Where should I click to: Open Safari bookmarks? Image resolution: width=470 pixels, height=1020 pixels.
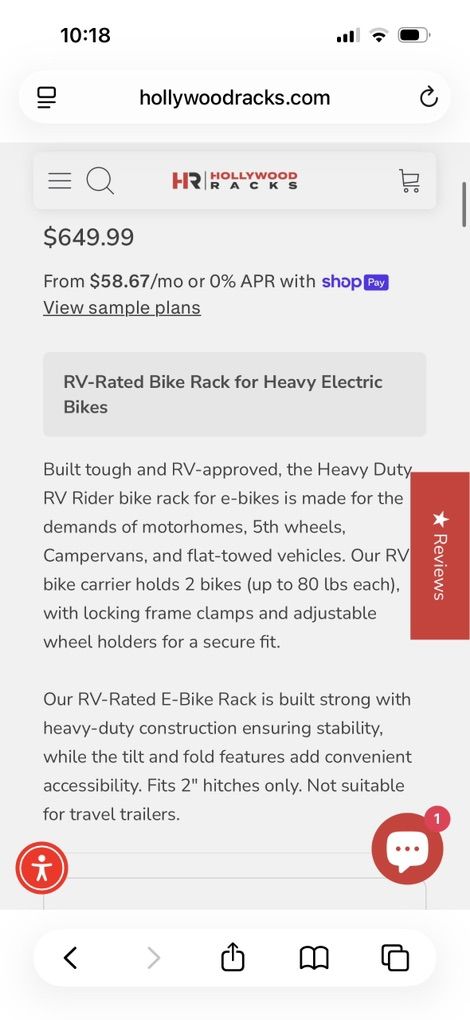point(314,958)
